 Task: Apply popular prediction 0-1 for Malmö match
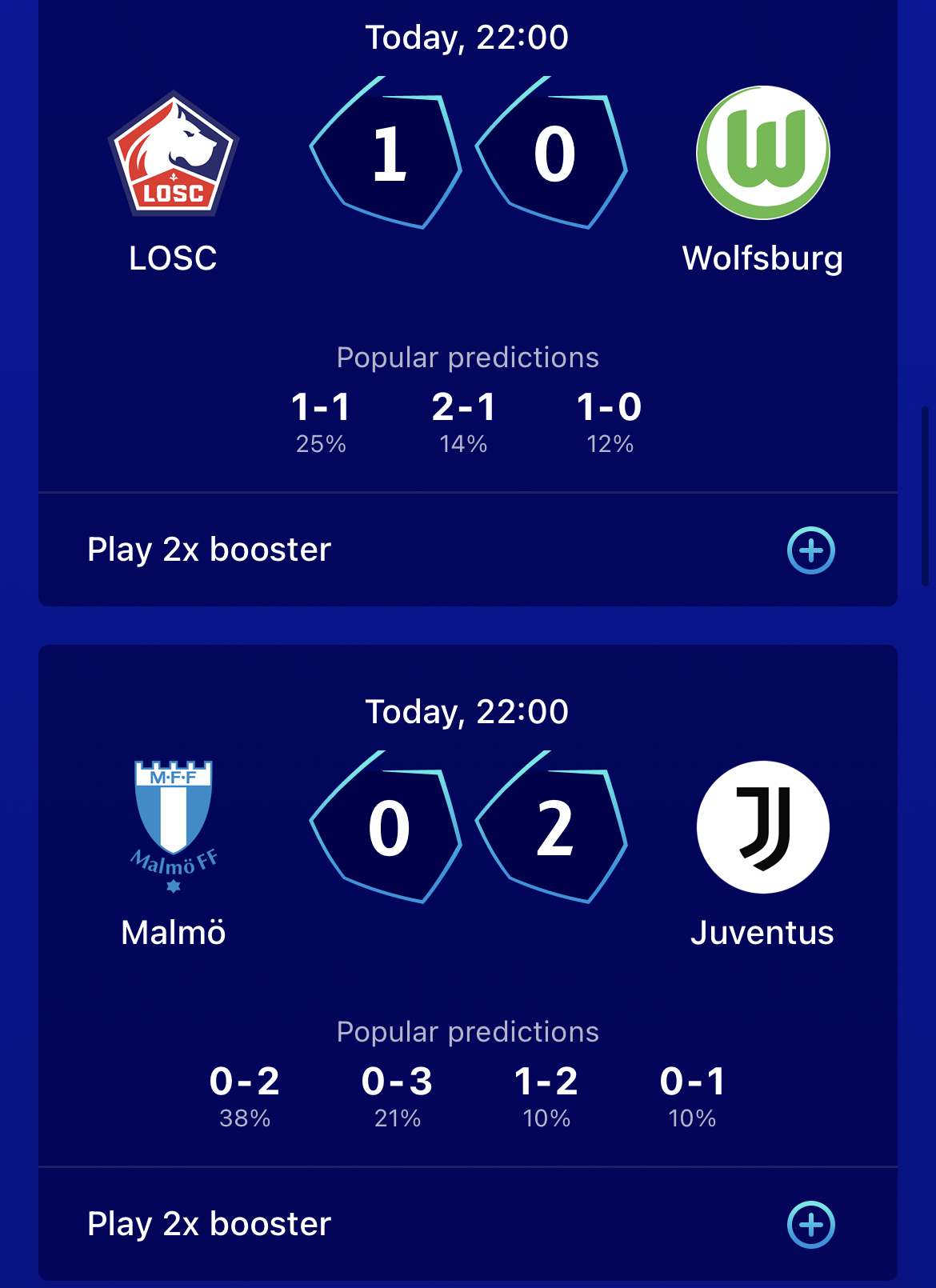692,1094
